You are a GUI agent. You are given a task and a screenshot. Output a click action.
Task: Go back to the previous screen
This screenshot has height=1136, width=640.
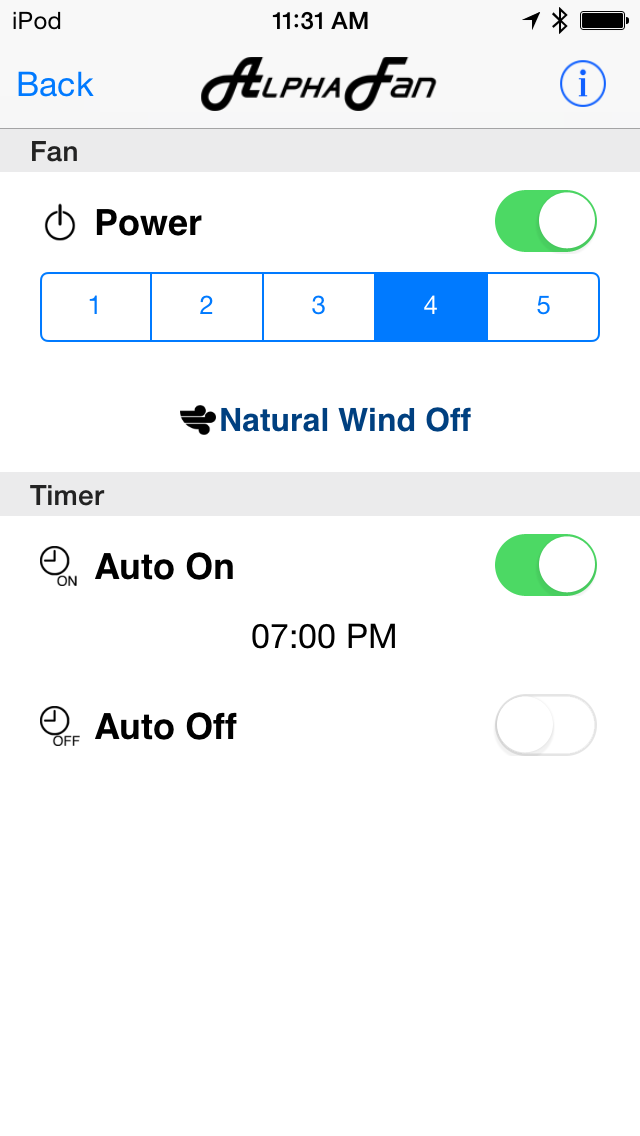click(x=55, y=85)
